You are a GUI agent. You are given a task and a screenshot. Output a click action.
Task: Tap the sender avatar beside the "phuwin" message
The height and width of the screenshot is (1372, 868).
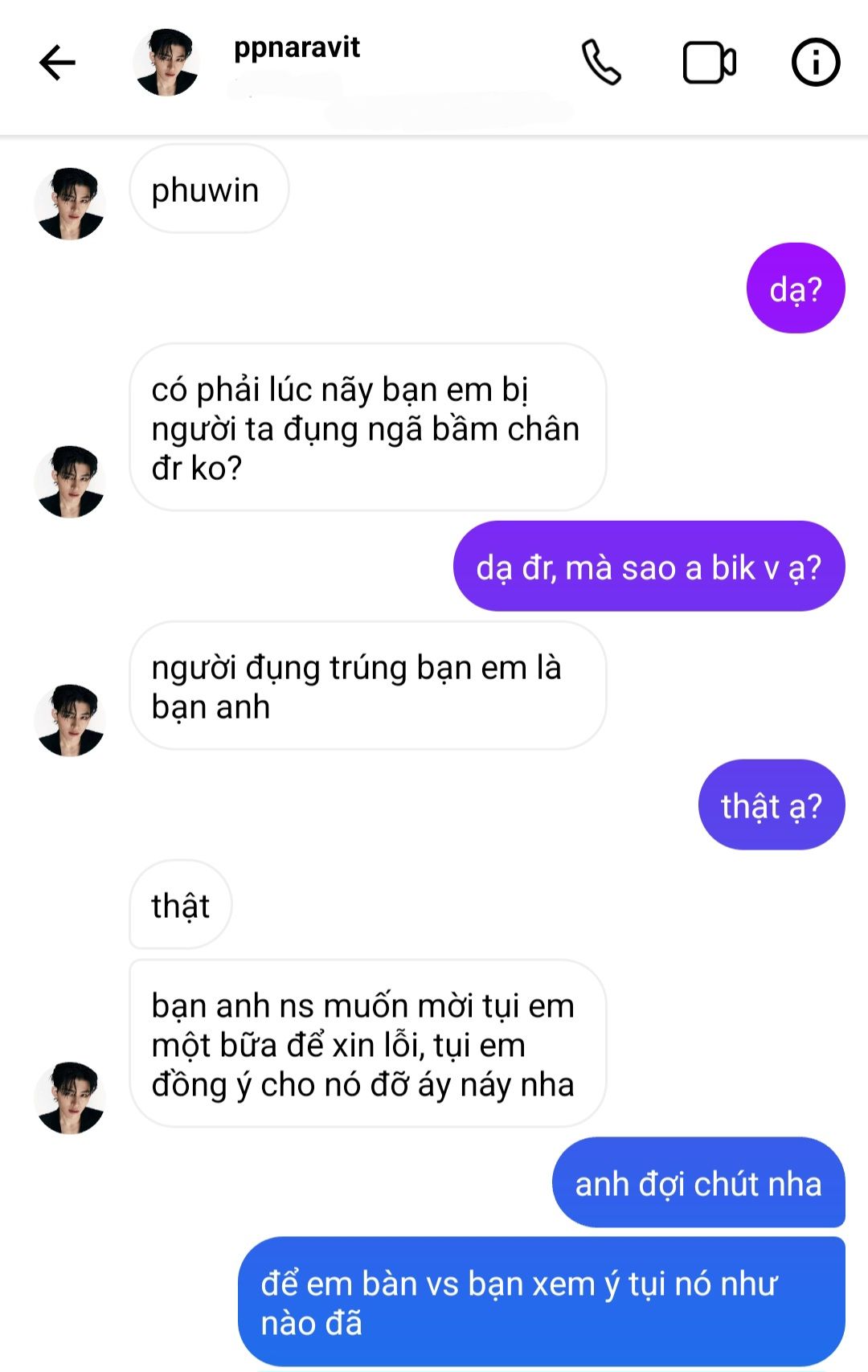click(x=70, y=203)
